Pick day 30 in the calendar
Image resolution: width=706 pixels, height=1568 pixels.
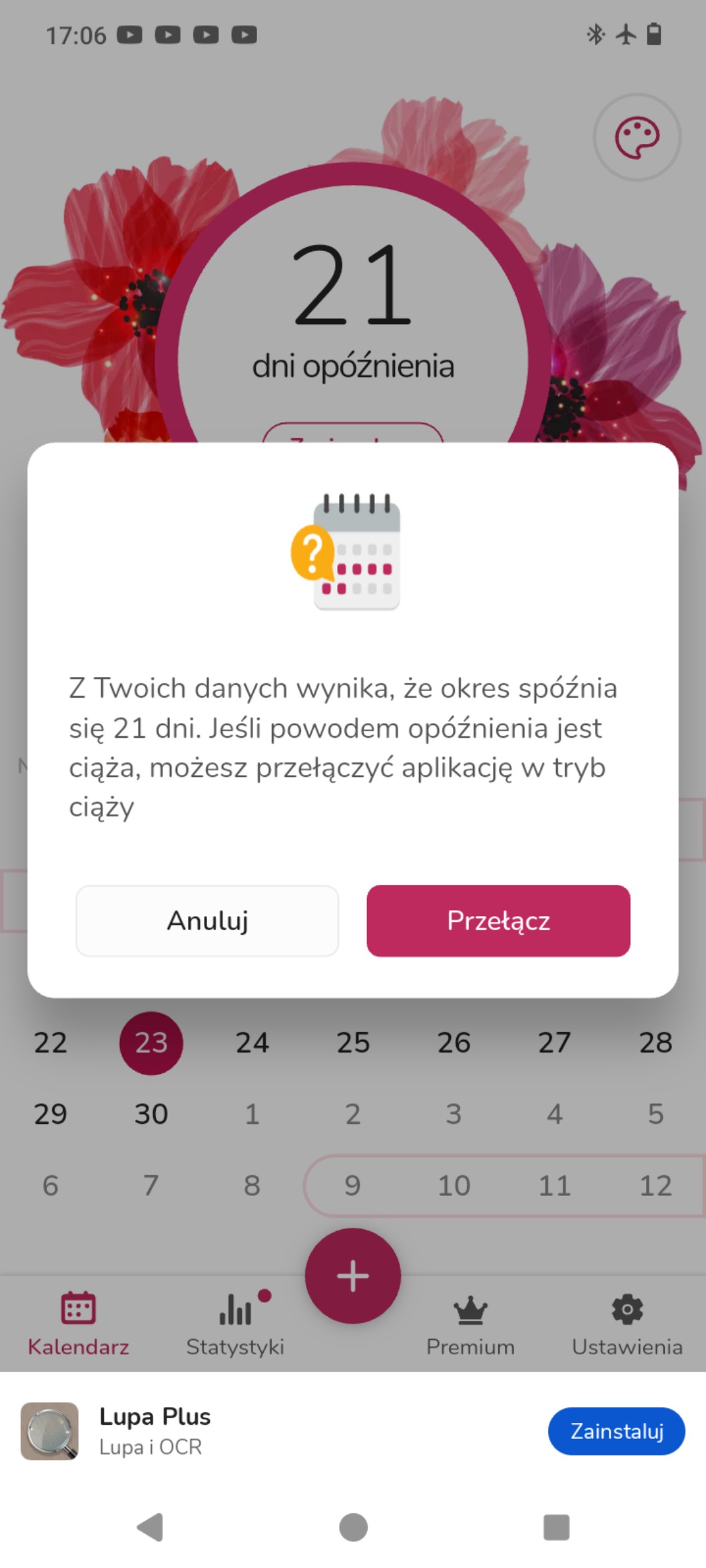point(151,1114)
